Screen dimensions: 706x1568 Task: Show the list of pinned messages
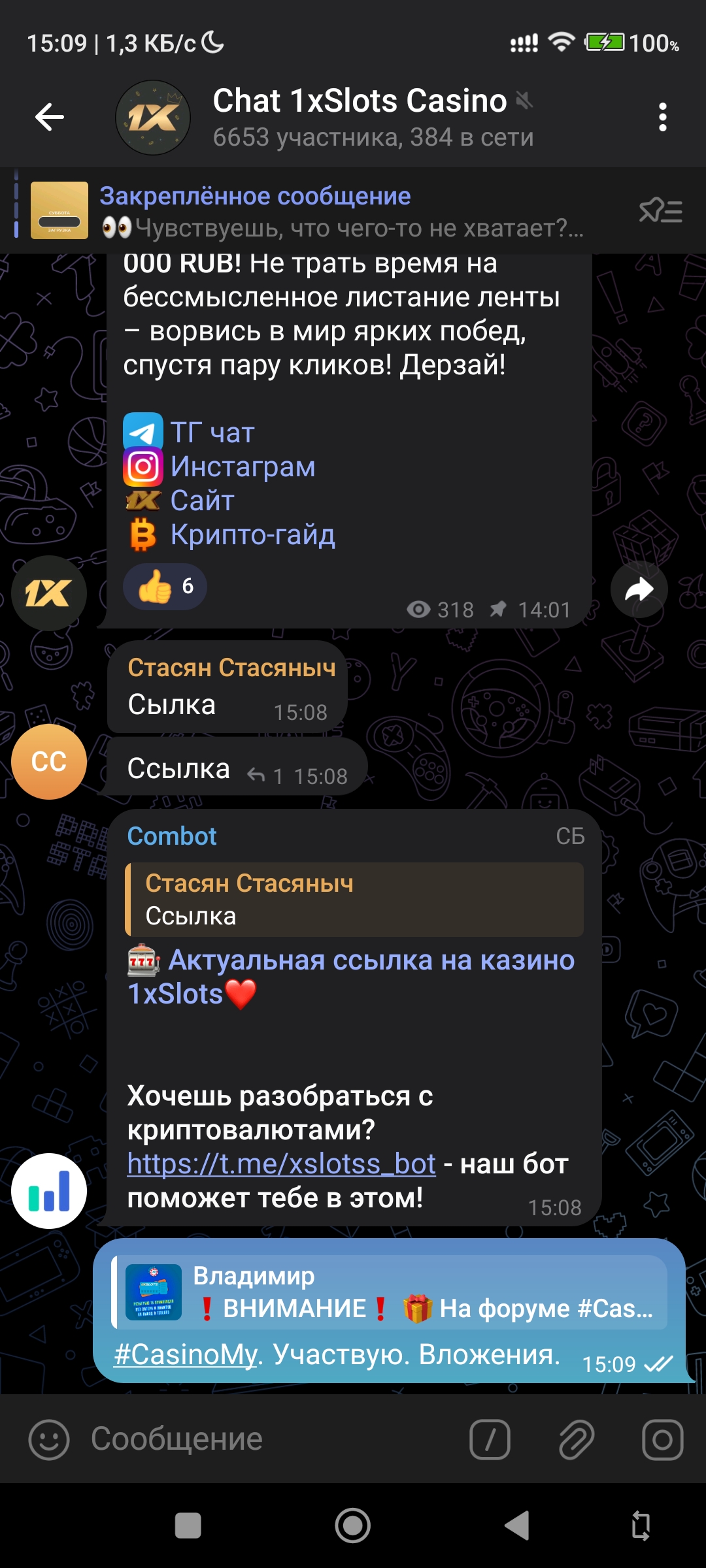pyautogui.click(x=660, y=210)
